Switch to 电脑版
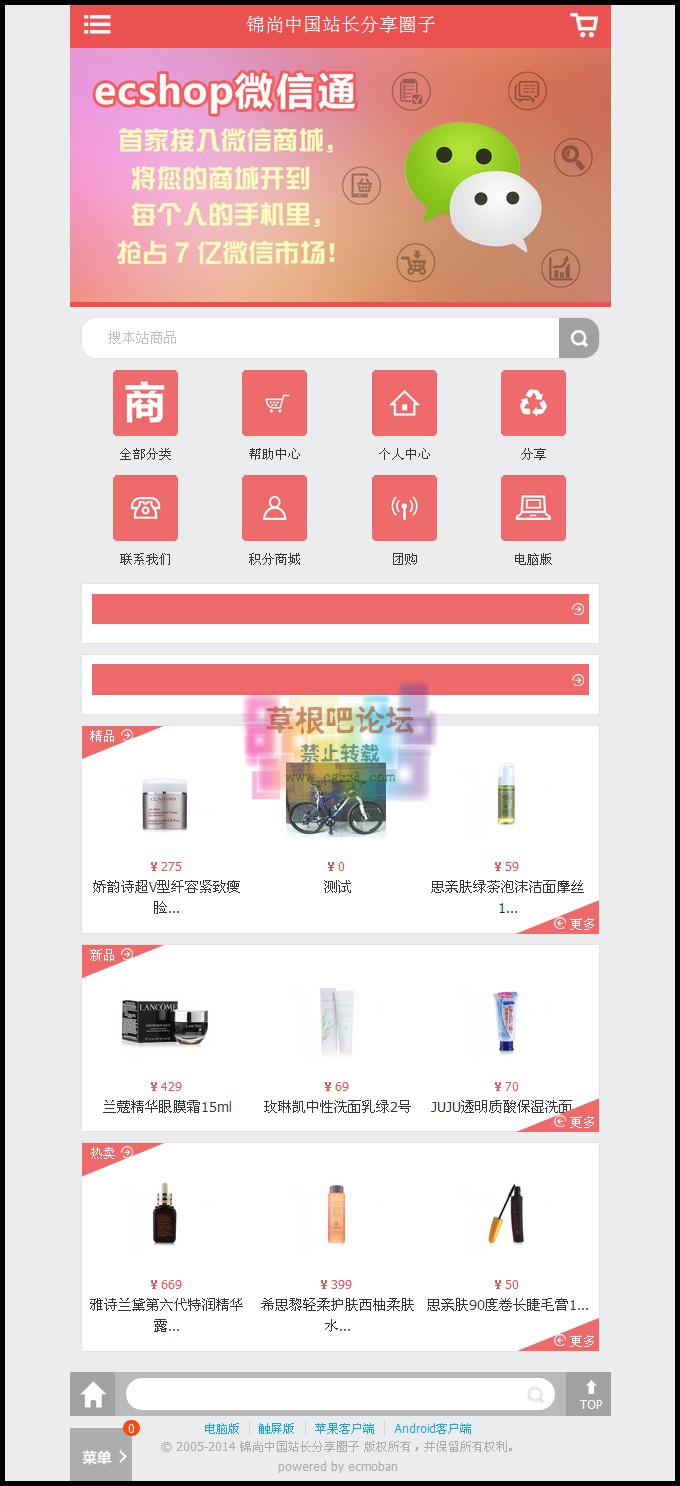 point(533,508)
